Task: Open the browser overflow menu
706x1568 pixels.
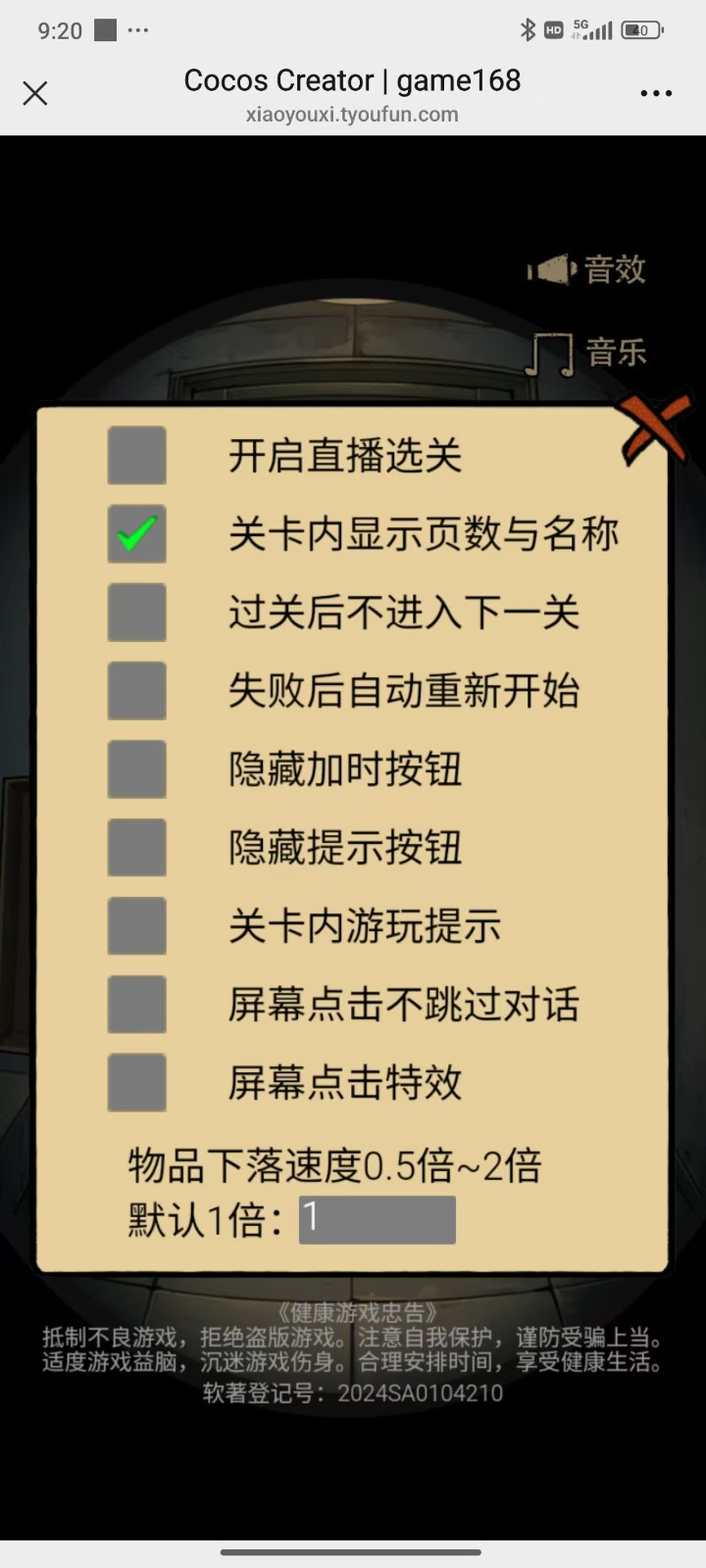Action: tap(655, 93)
